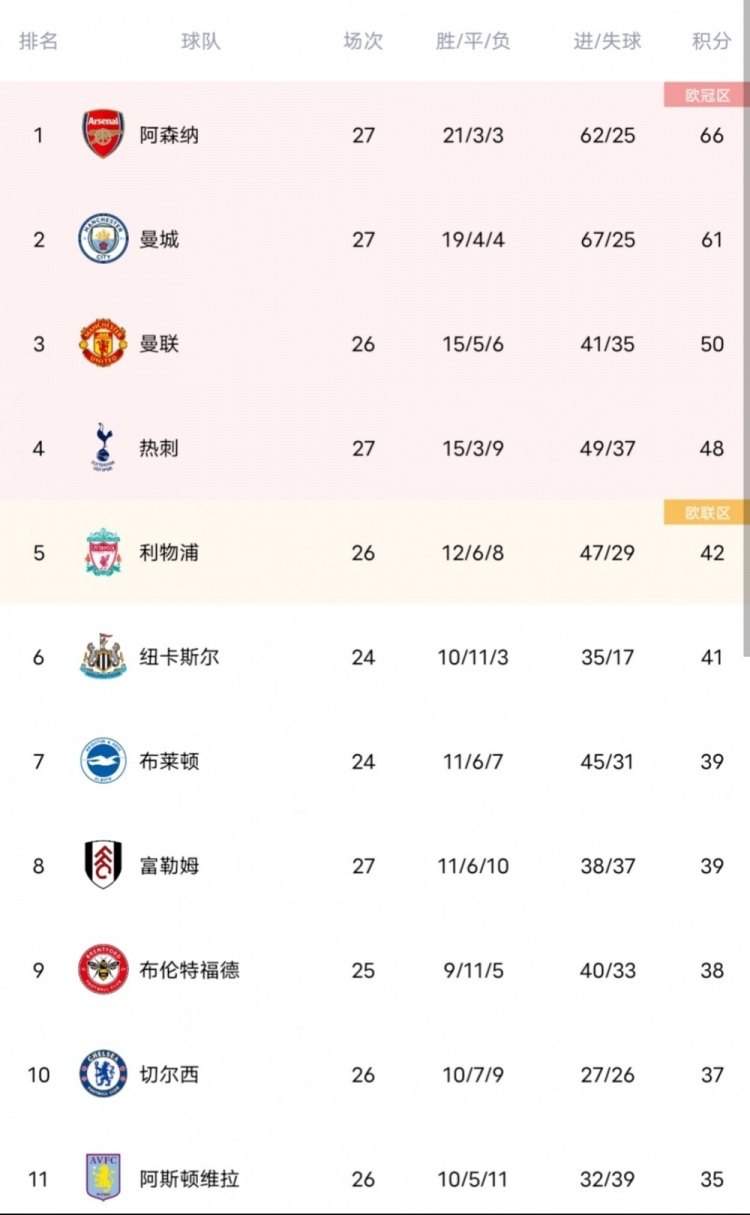Click the Arsenal club crest icon
Viewport: 750px width, 1215px height.
pos(102,135)
